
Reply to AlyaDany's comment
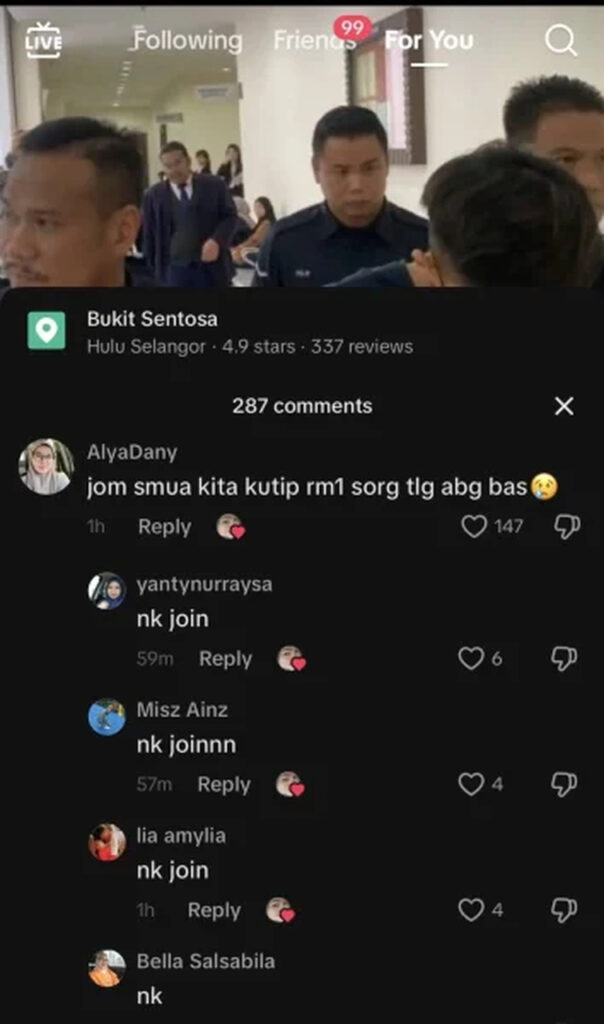[x=164, y=527]
